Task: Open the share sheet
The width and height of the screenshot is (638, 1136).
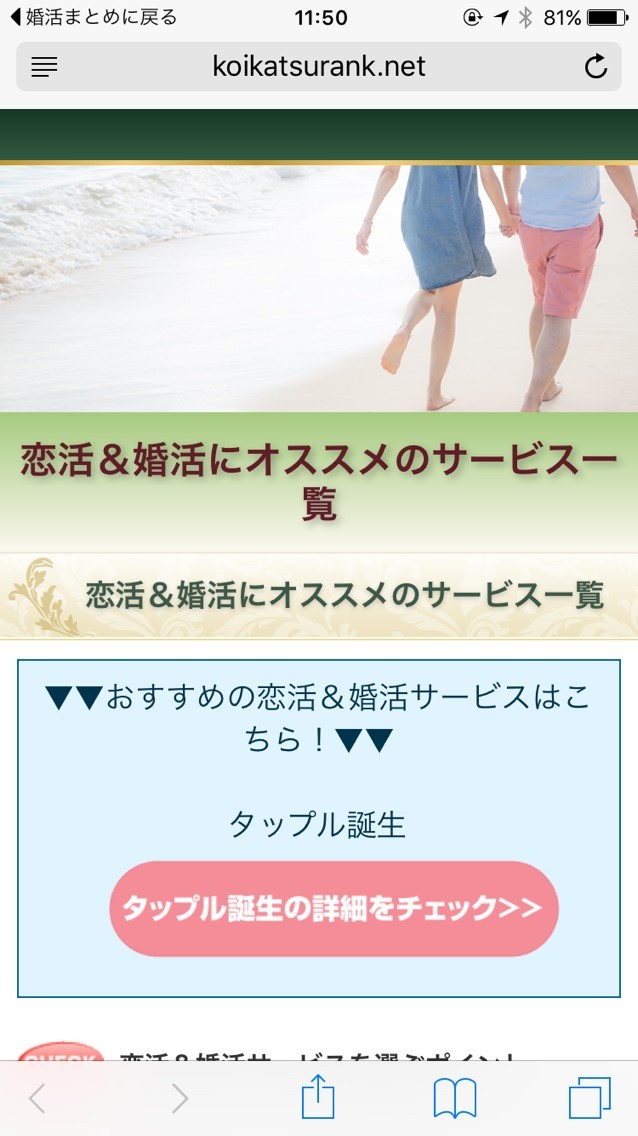Action: tap(318, 1097)
